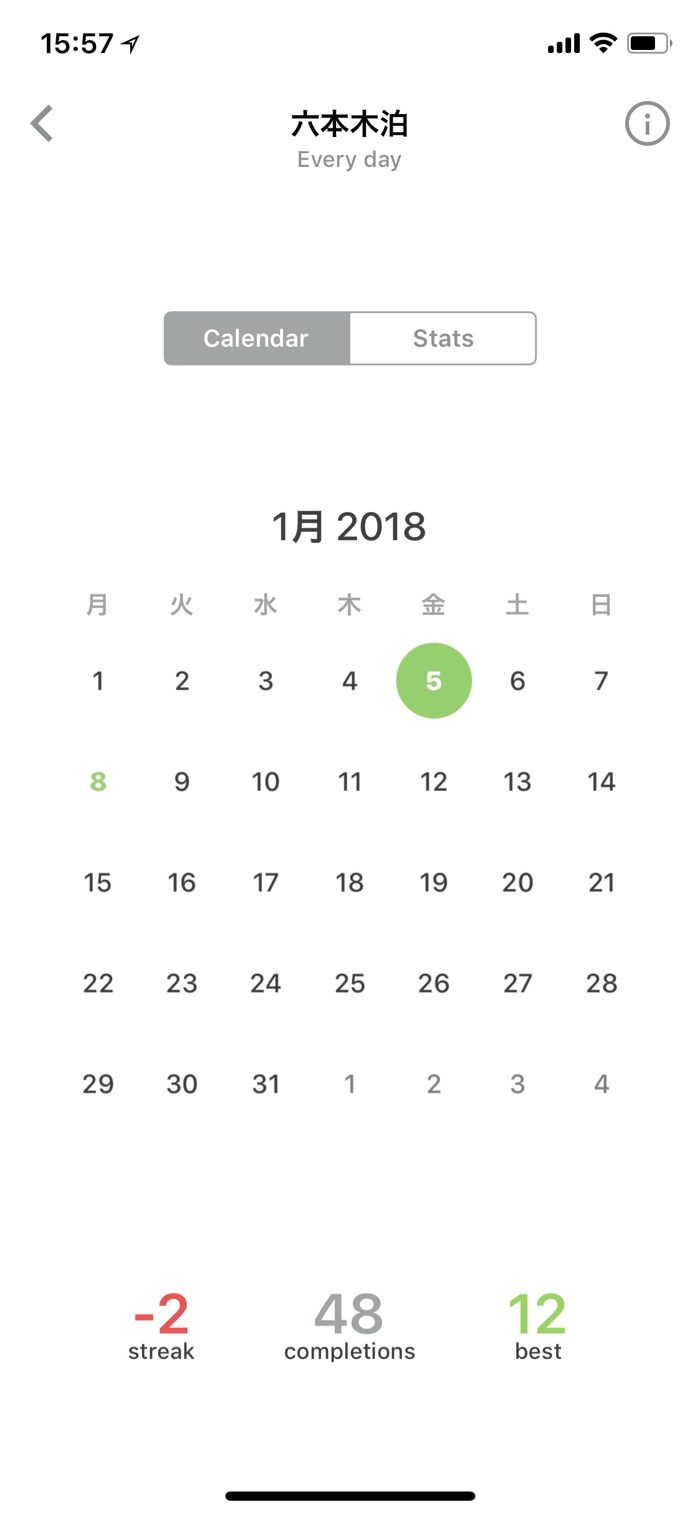The image size is (700, 1516).
Task: Switch to the Stats tab
Action: 443,338
